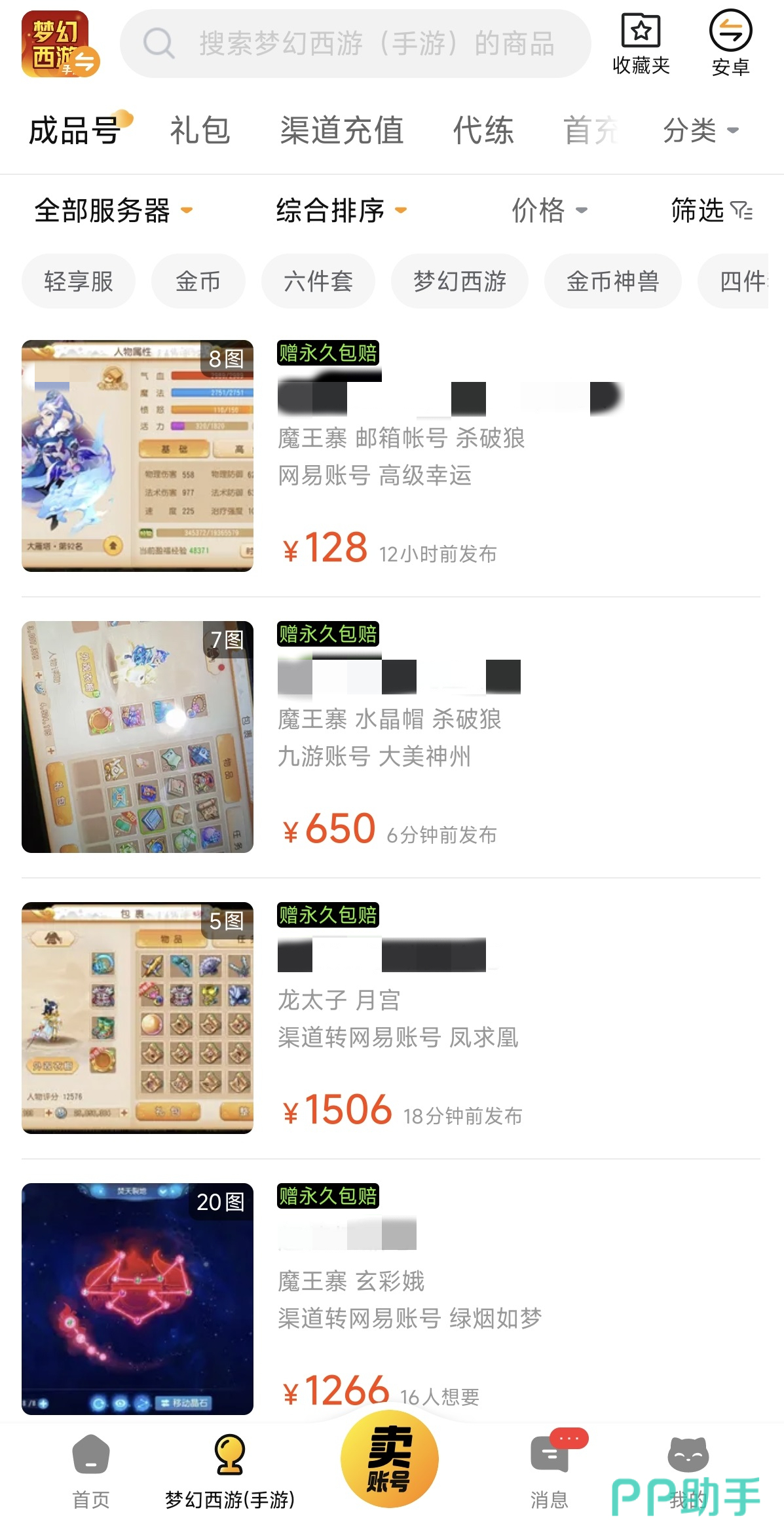Open the 综合排序 sorting dropdown
Screen dimensions: 784x1531
[341, 210]
